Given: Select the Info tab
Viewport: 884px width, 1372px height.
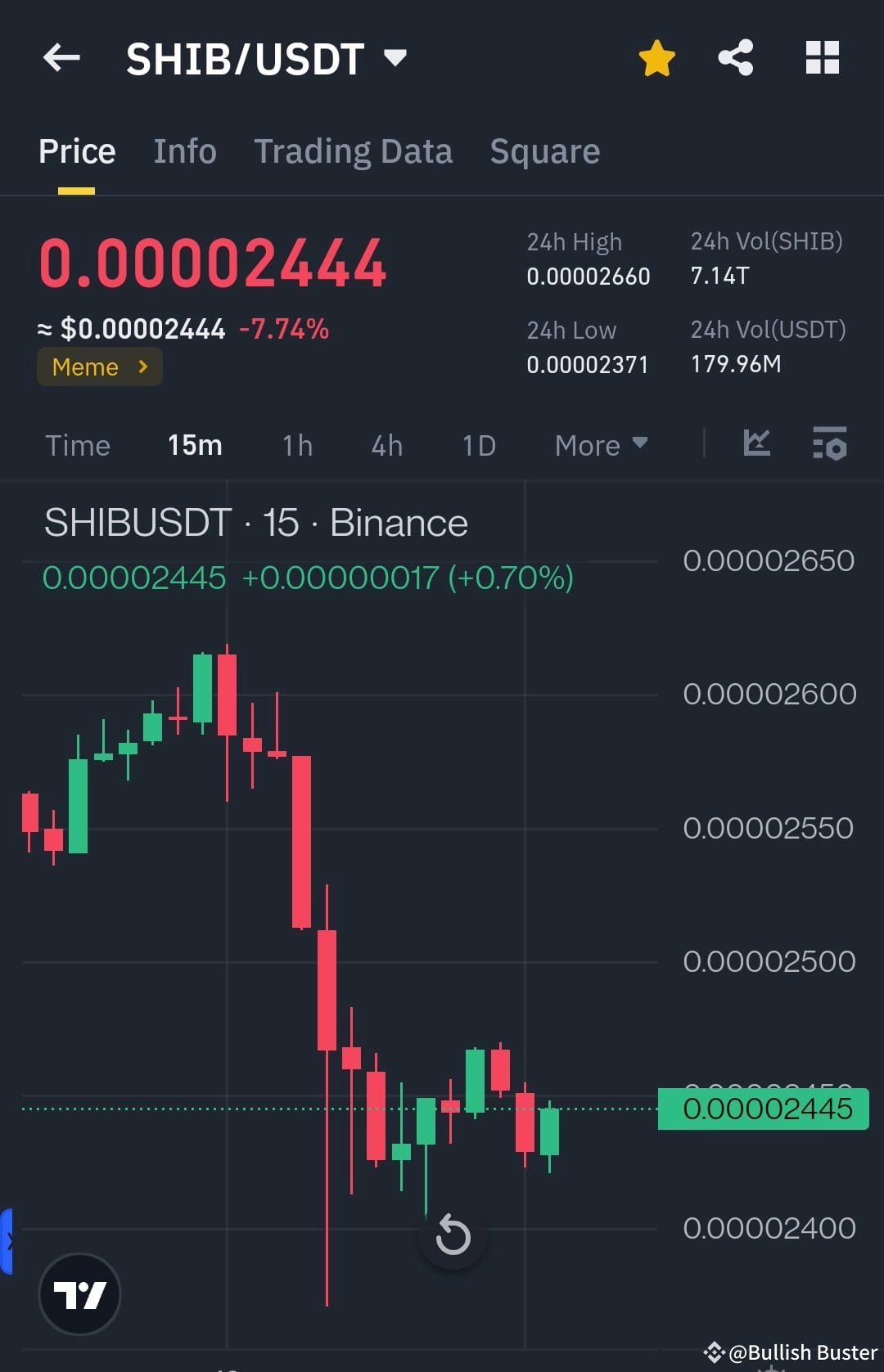Looking at the screenshot, I should click(184, 151).
